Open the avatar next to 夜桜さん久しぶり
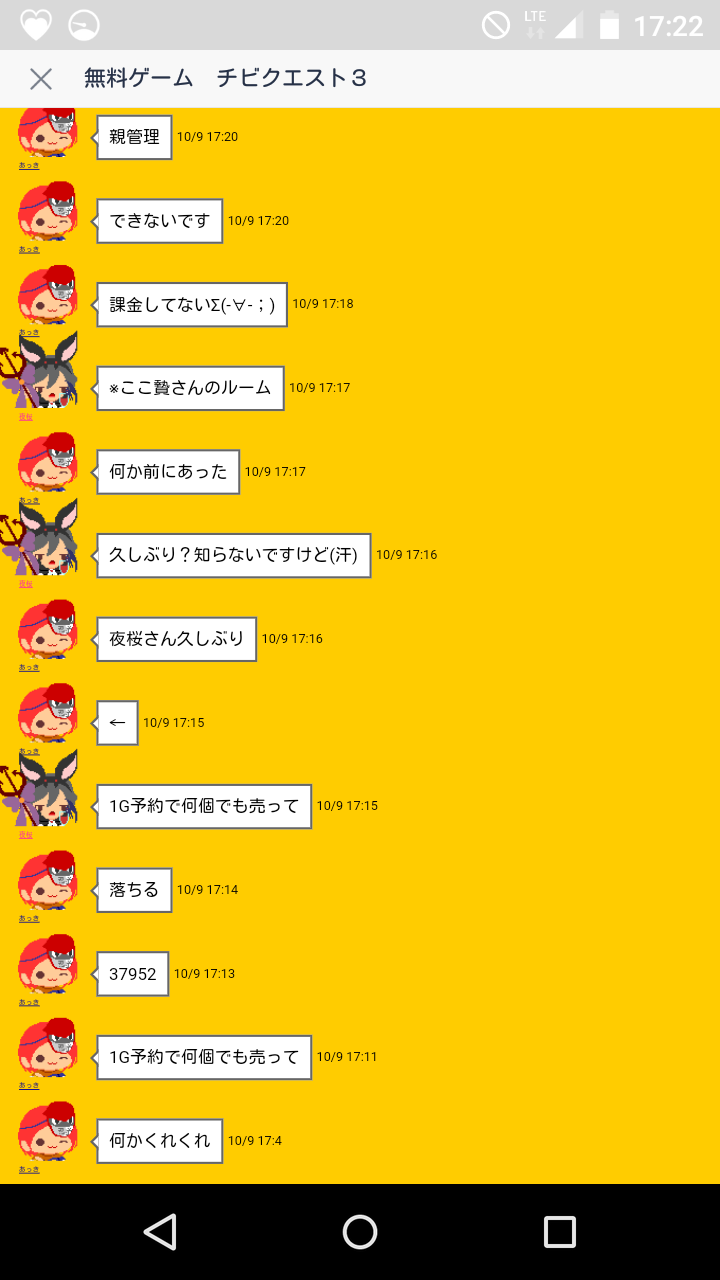 pyautogui.click(x=48, y=630)
